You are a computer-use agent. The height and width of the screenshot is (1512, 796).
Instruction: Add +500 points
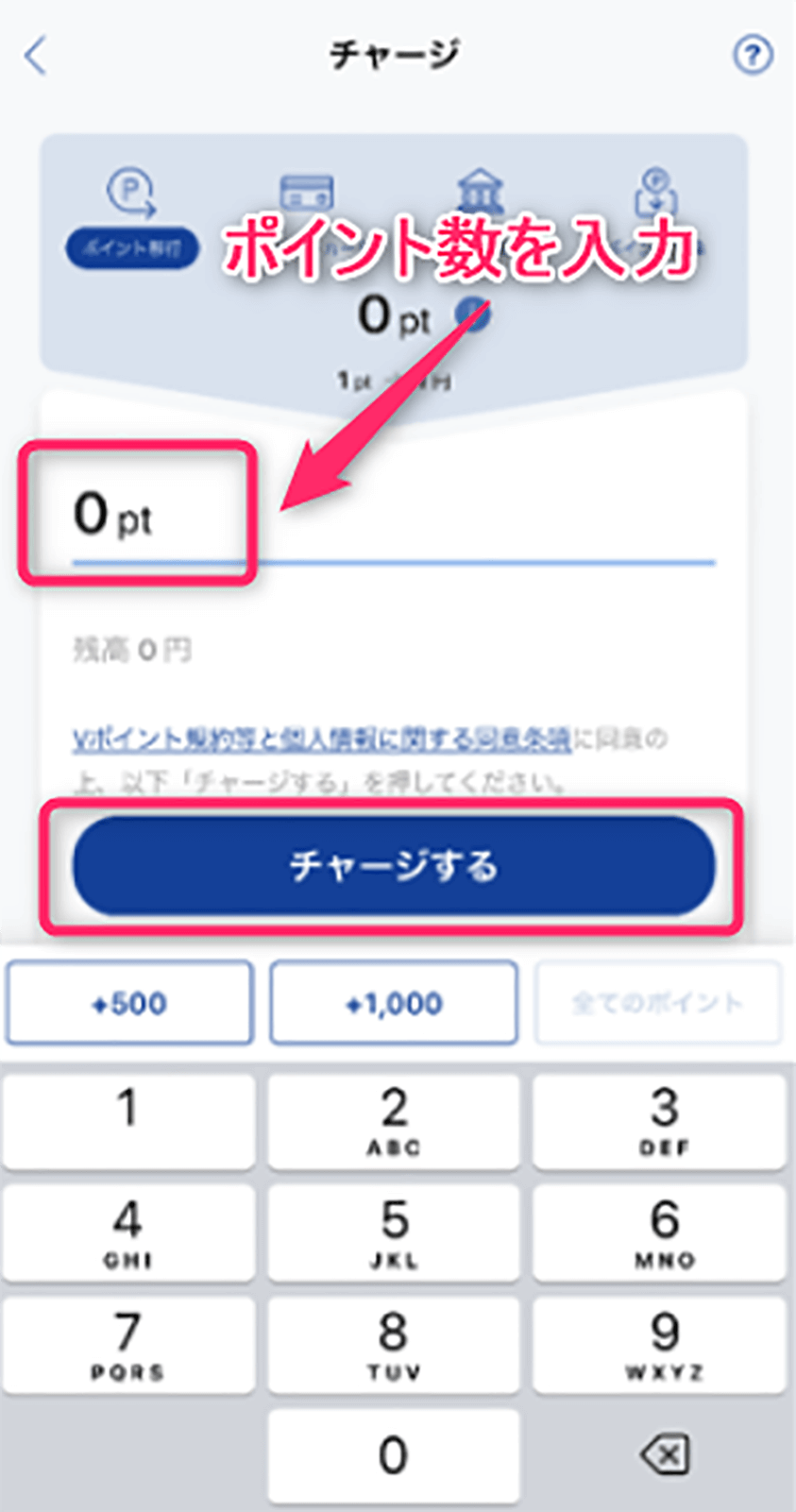pyautogui.click(x=129, y=1003)
